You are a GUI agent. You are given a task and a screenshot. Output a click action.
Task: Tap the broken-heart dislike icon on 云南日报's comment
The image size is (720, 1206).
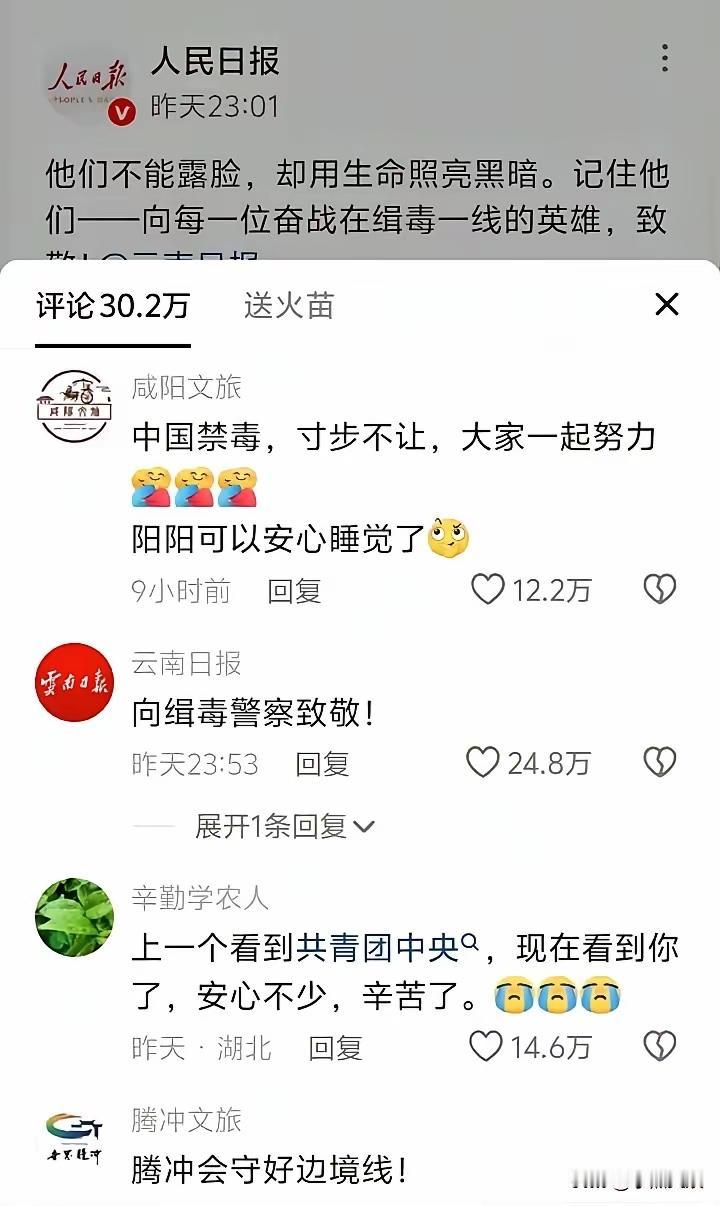[x=659, y=763]
